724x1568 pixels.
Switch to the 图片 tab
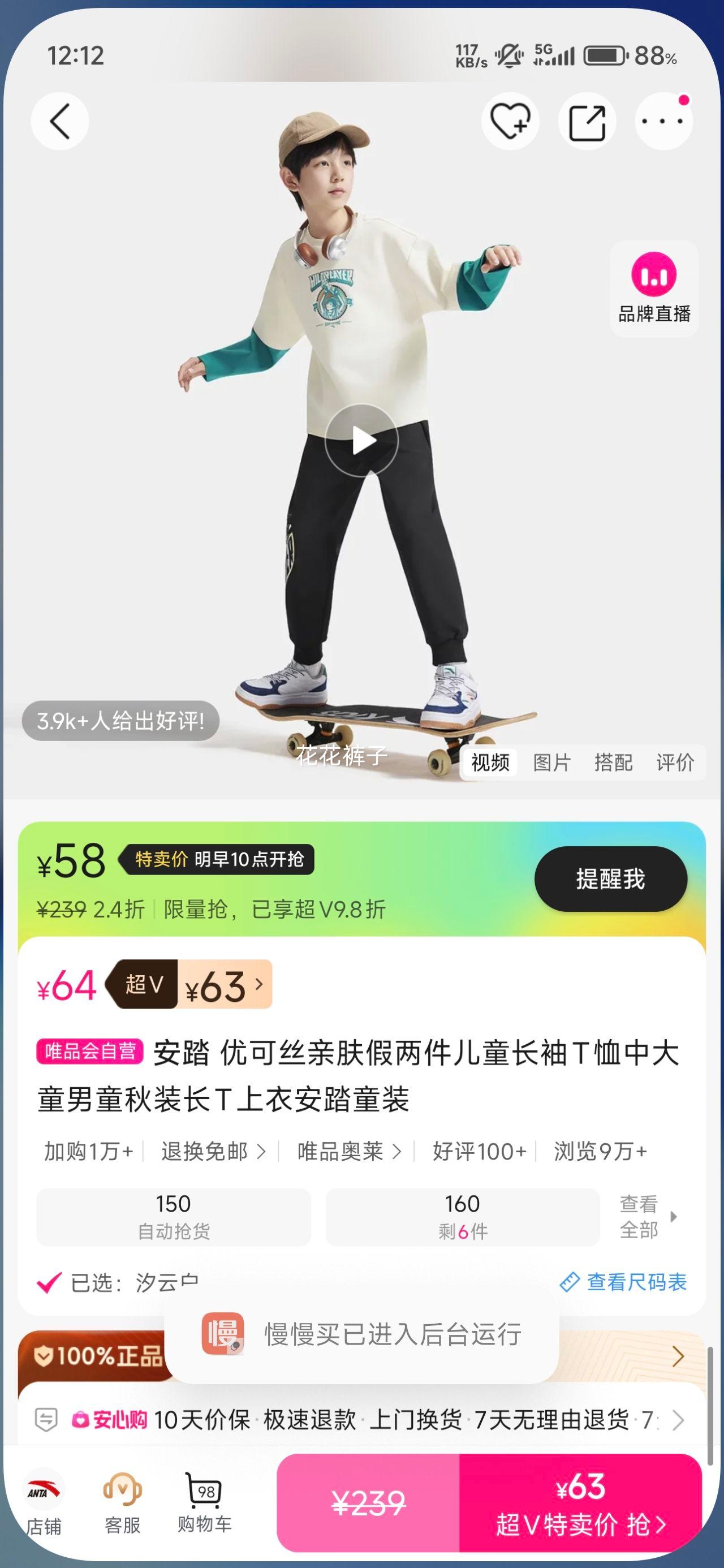click(551, 762)
